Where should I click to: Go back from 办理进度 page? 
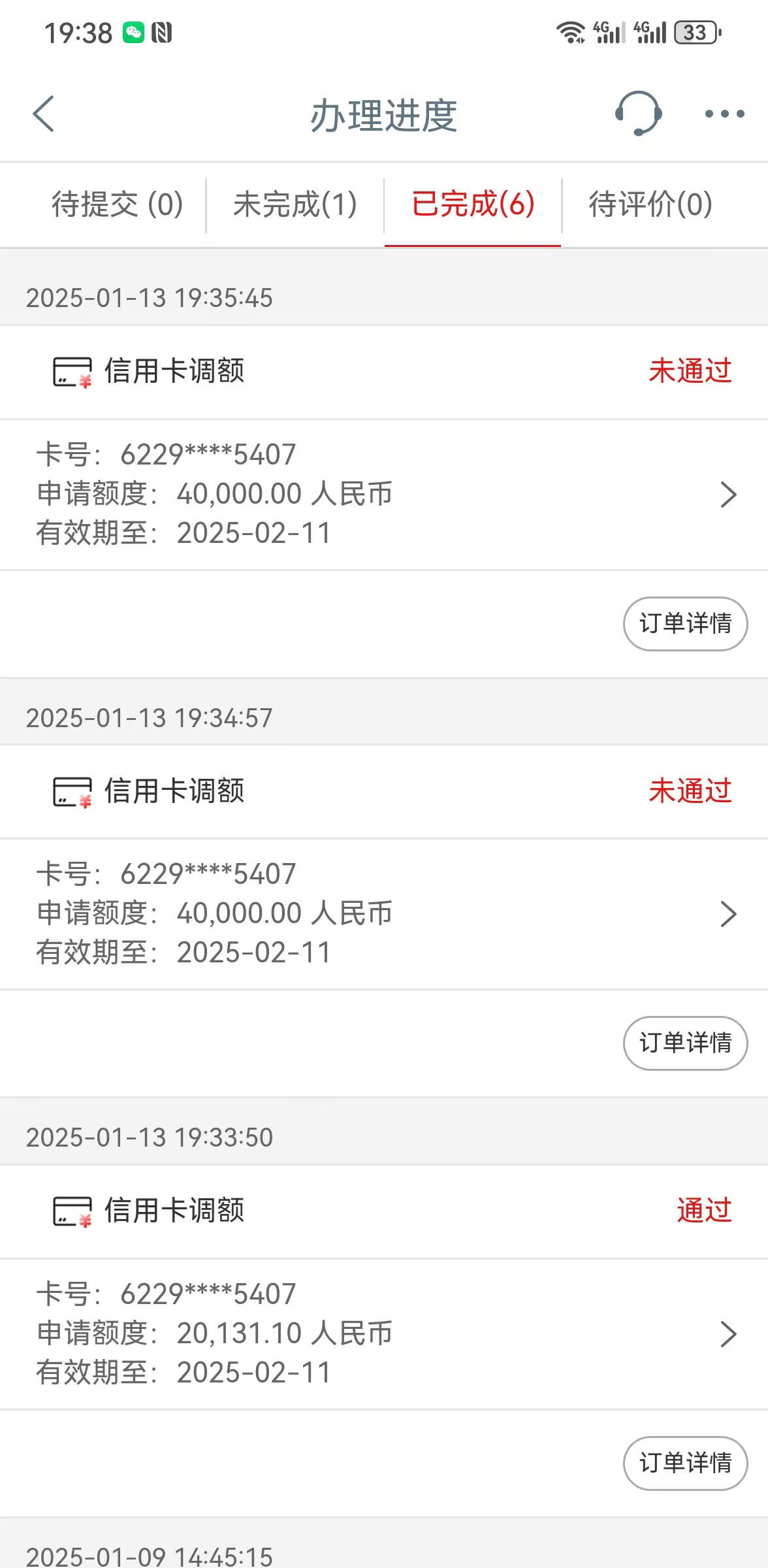(43, 114)
